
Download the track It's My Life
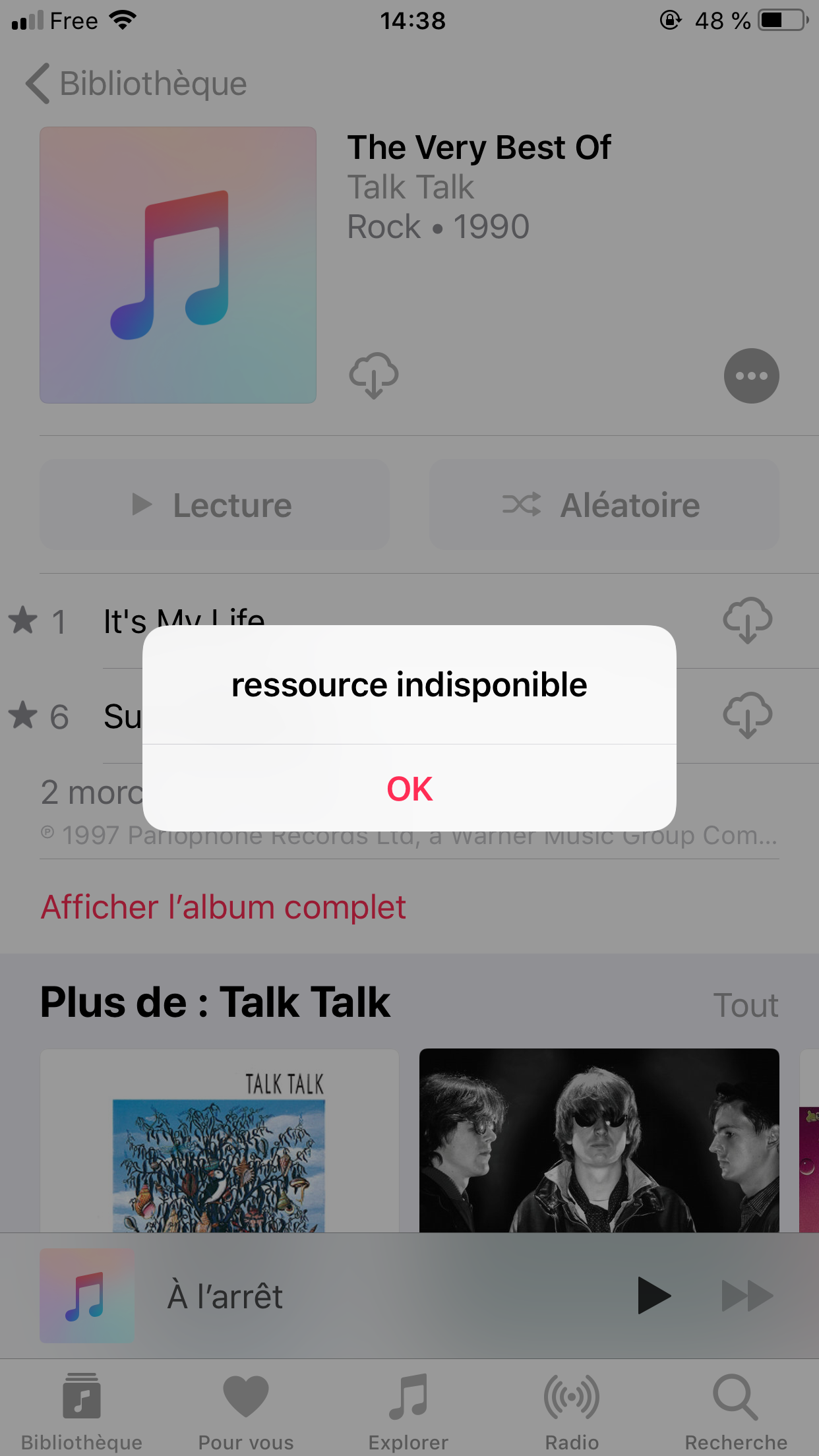click(747, 621)
